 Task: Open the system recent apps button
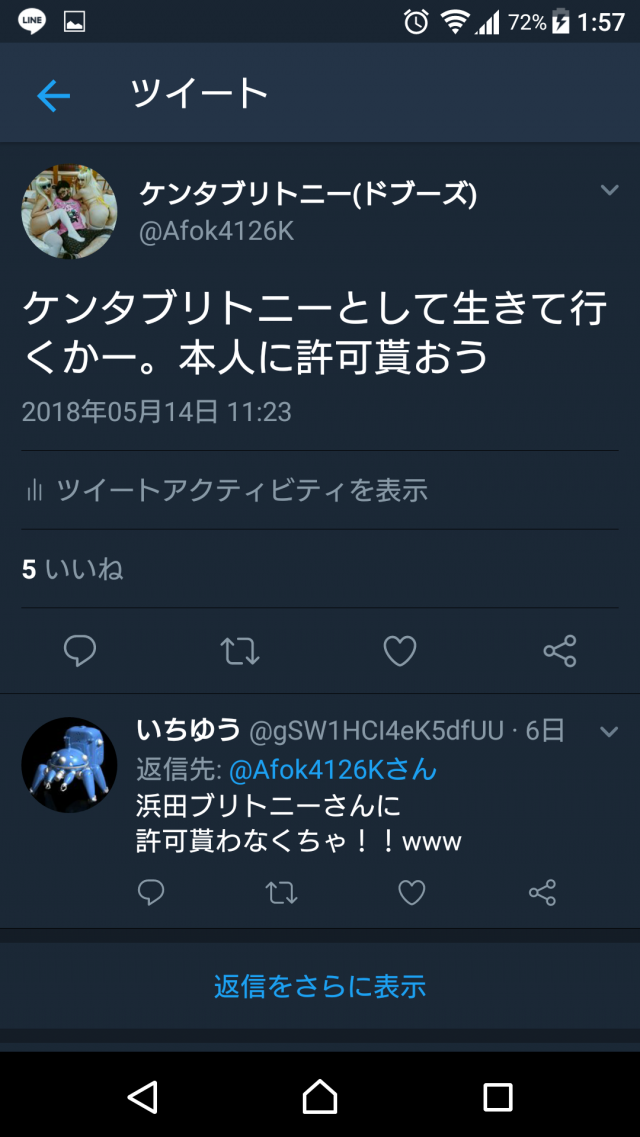pos(497,1096)
